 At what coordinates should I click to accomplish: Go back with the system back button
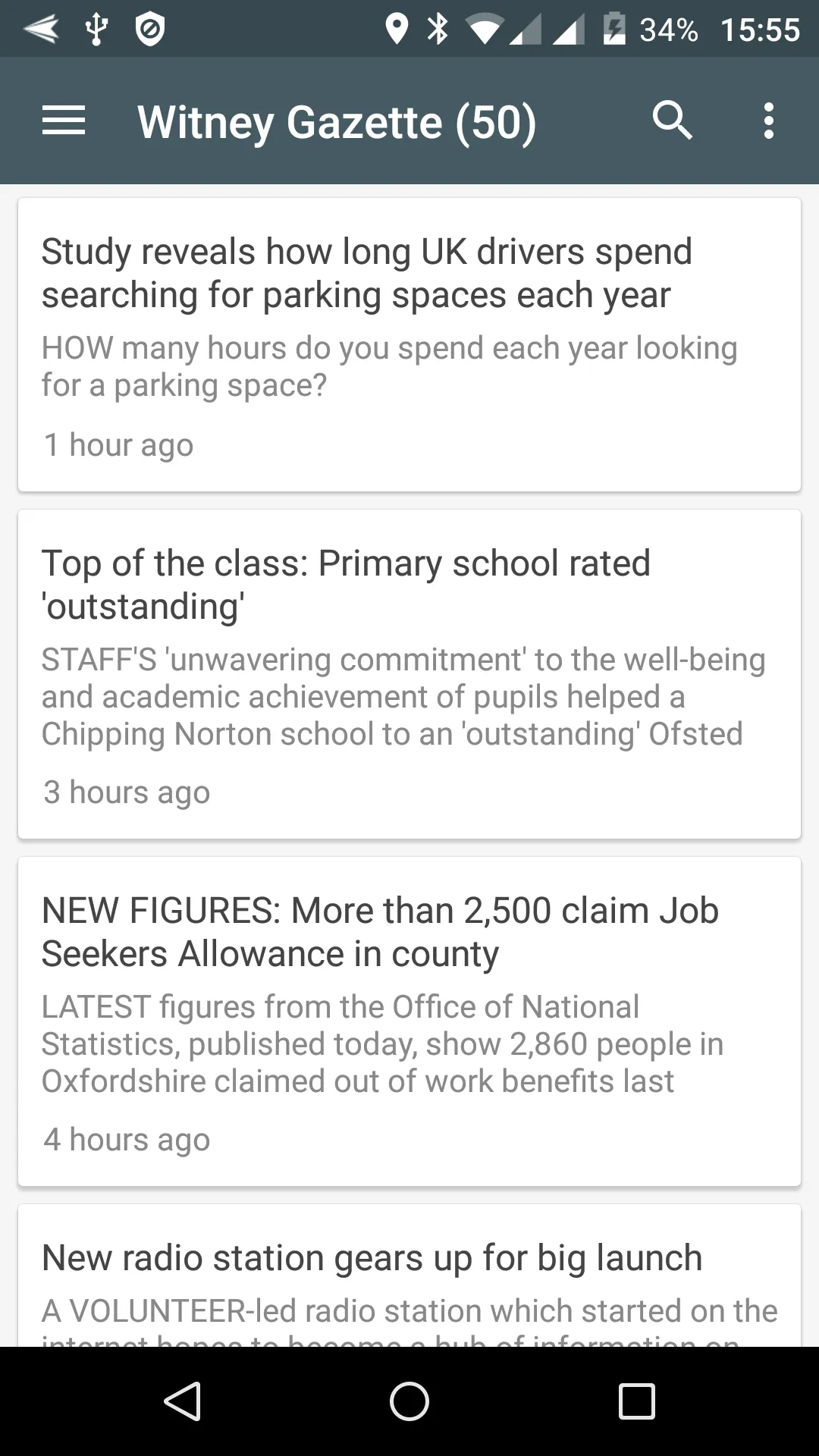pyautogui.click(x=182, y=1401)
